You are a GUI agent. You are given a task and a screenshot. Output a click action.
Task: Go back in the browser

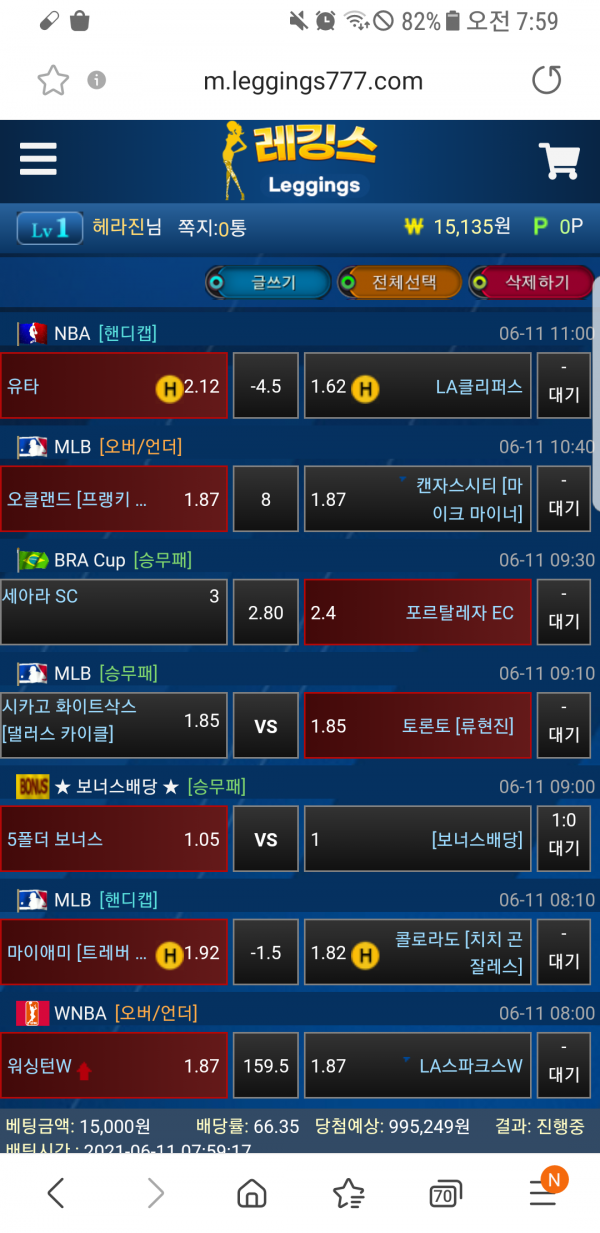point(56,1192)
